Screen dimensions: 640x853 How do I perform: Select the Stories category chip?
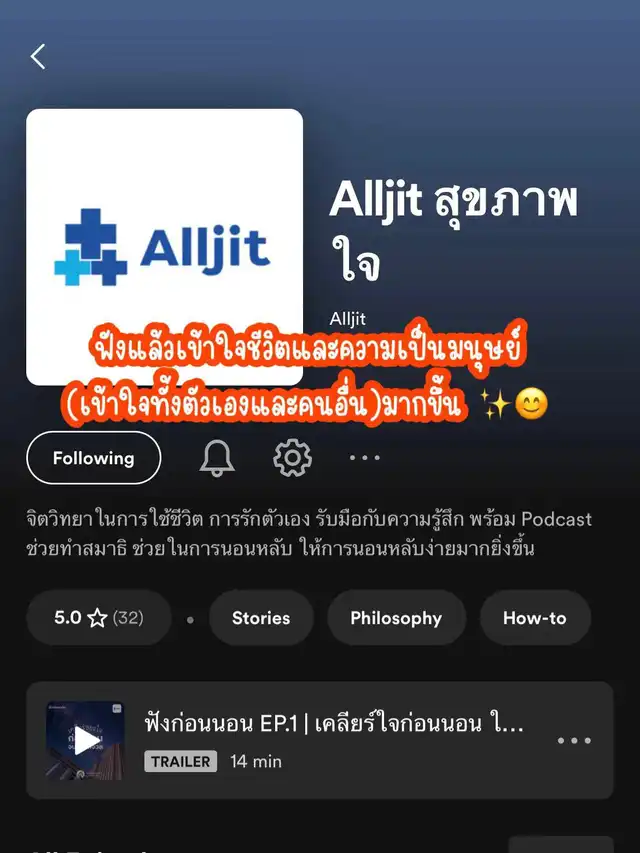pos(261,618)
